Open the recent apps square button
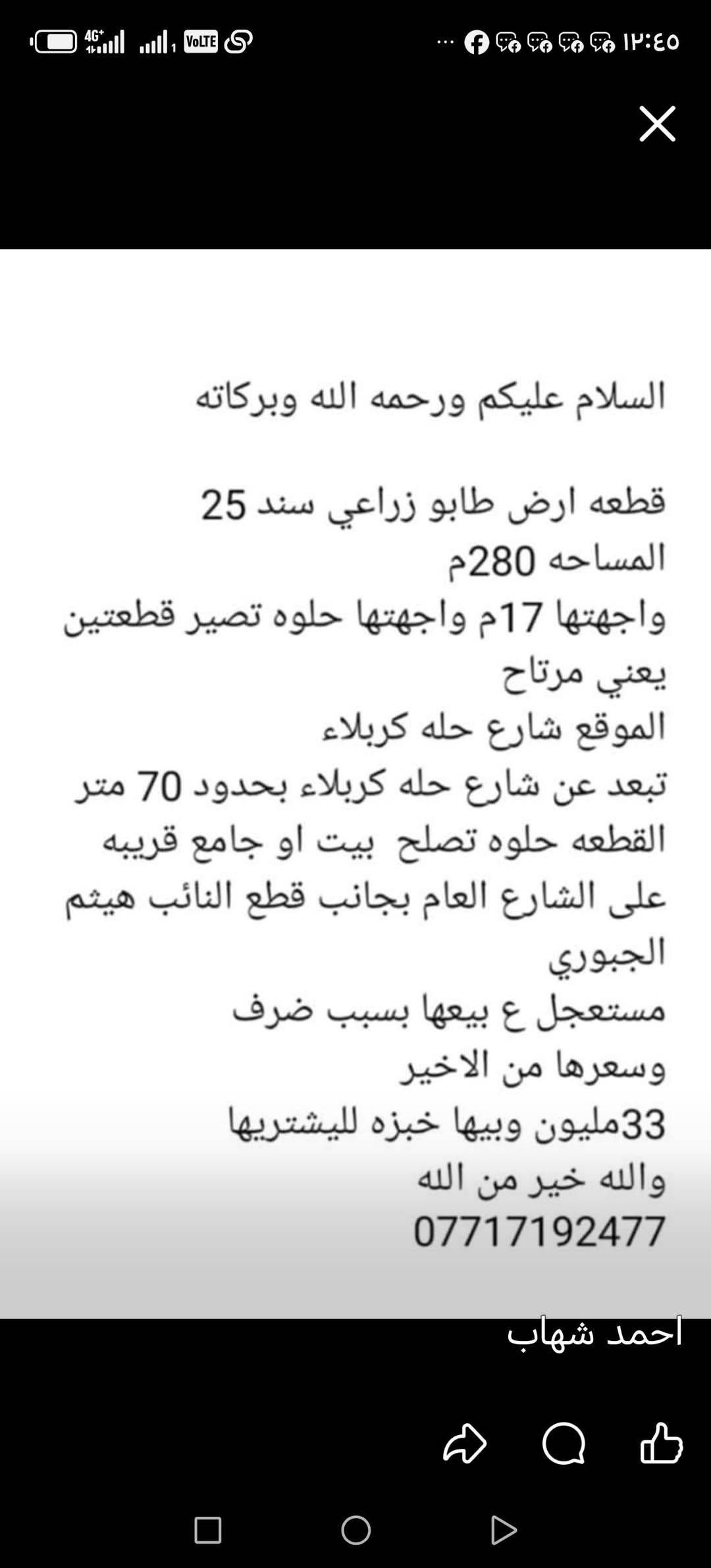Viewport: 711px width, 1568px height. point(207,1530)
